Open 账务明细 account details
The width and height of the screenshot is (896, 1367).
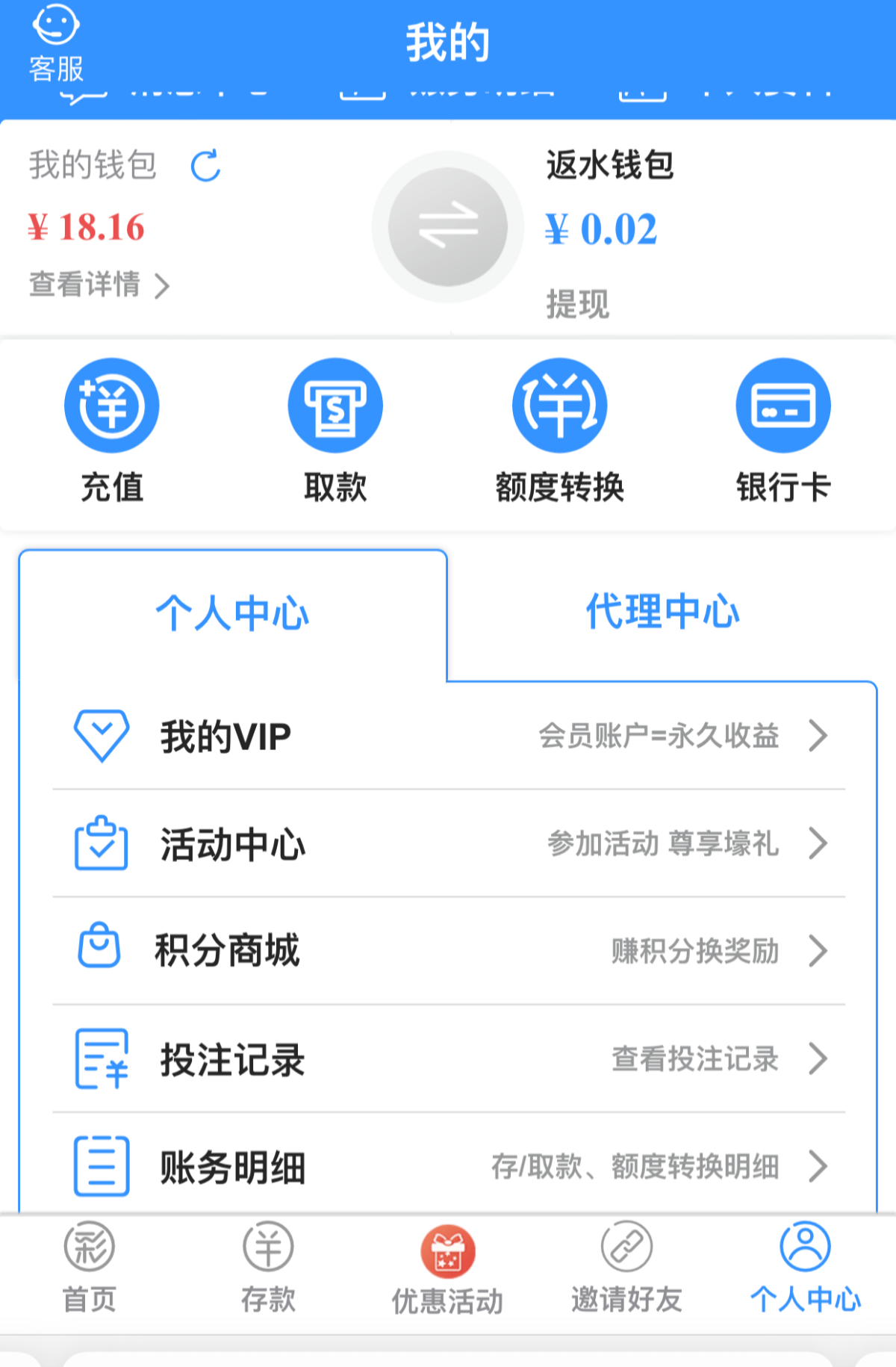click(x=448, y=1166)
